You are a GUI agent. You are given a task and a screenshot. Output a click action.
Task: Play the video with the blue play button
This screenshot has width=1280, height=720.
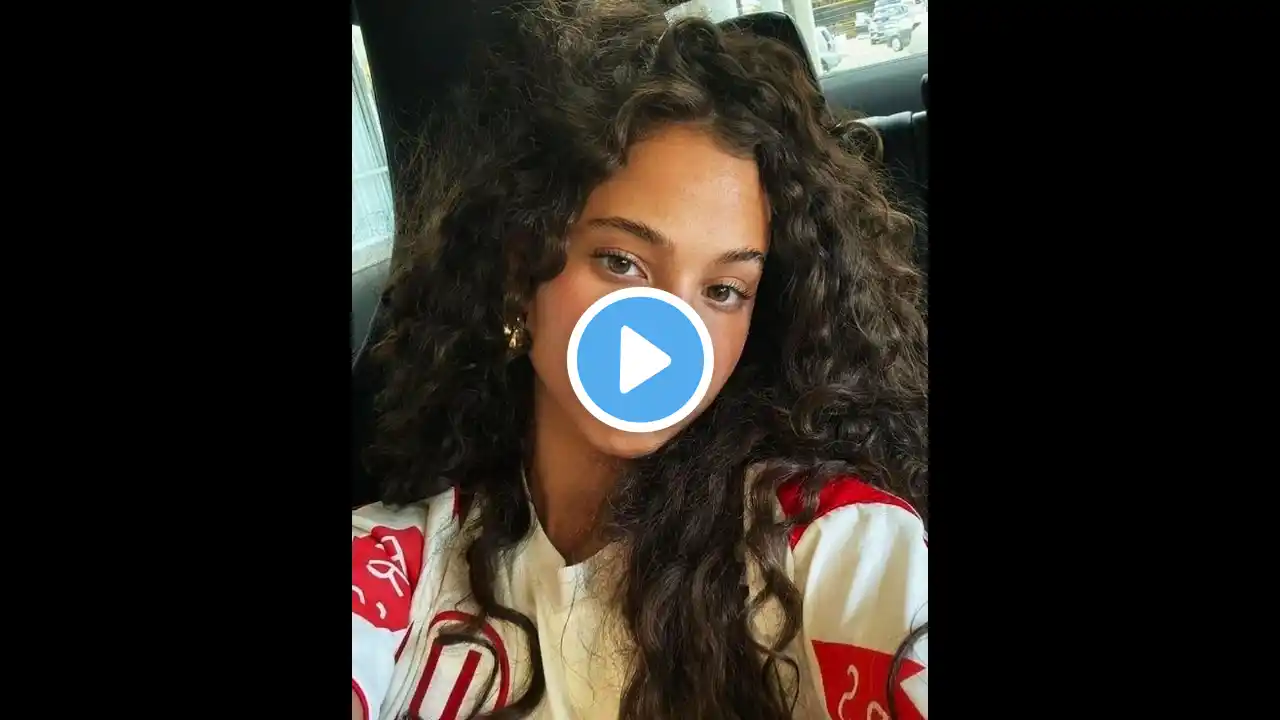coord(640,360)
